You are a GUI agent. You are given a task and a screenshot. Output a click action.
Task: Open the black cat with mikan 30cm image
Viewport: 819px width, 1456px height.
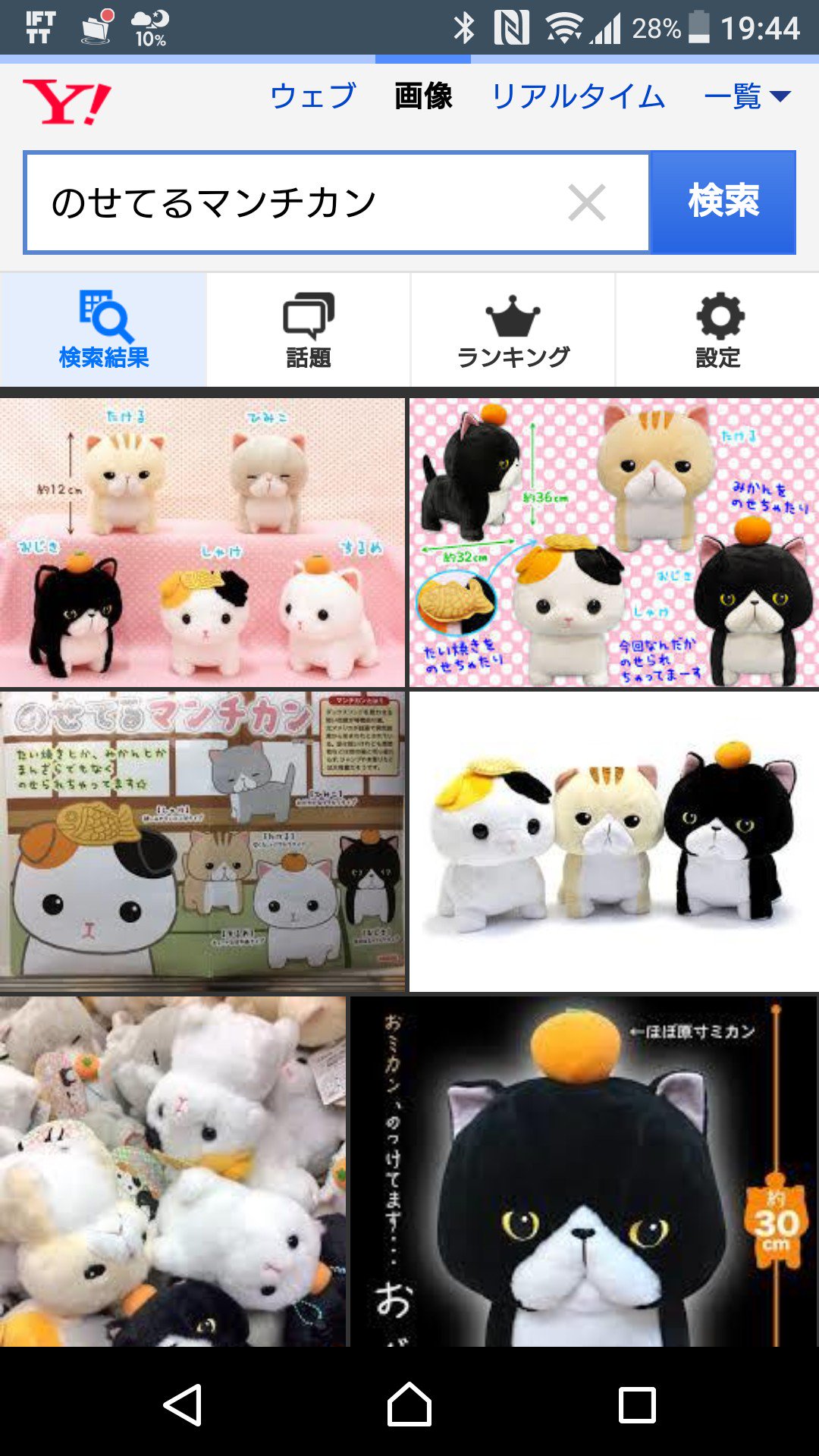click(x=584, y=1172)
